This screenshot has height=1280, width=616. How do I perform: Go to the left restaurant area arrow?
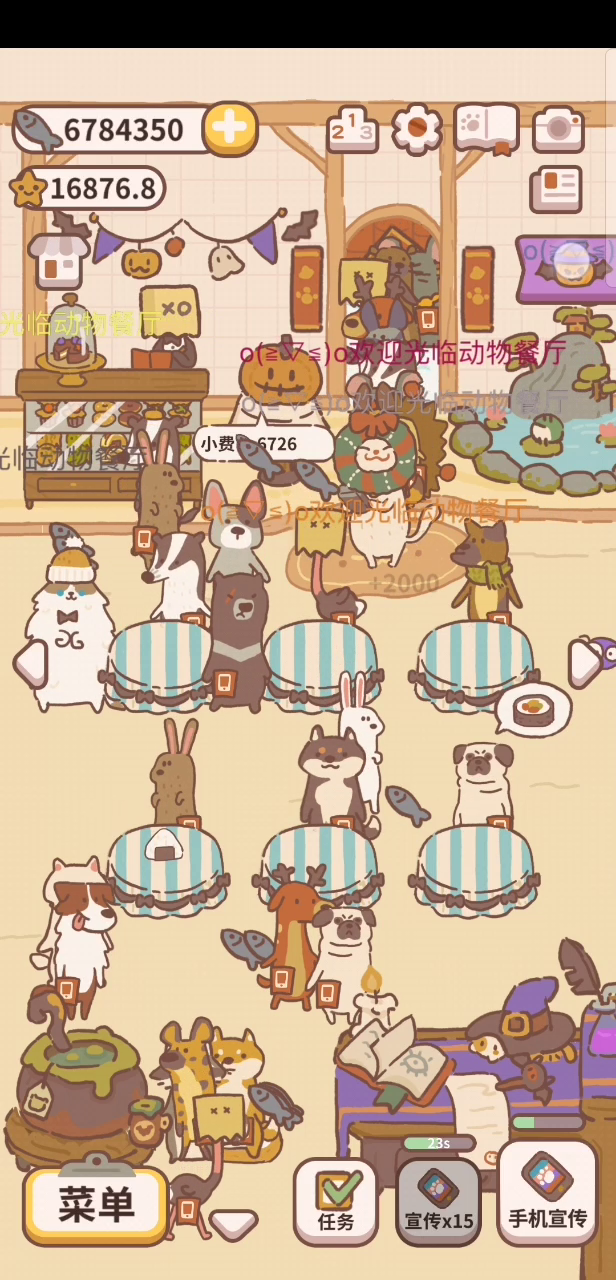click(x=30, y=664)
